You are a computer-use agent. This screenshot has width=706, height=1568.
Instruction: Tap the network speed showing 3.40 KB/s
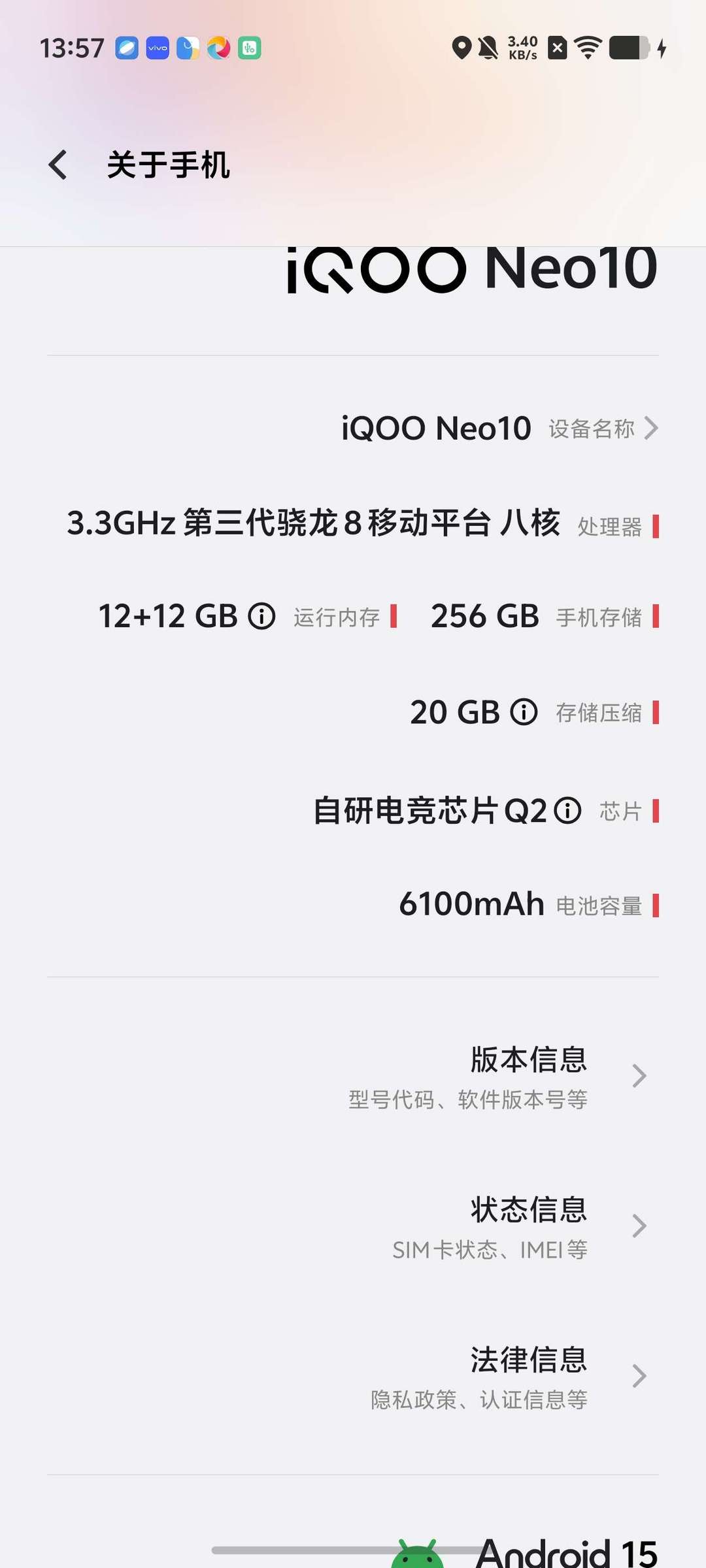click(x=522, y=48)
